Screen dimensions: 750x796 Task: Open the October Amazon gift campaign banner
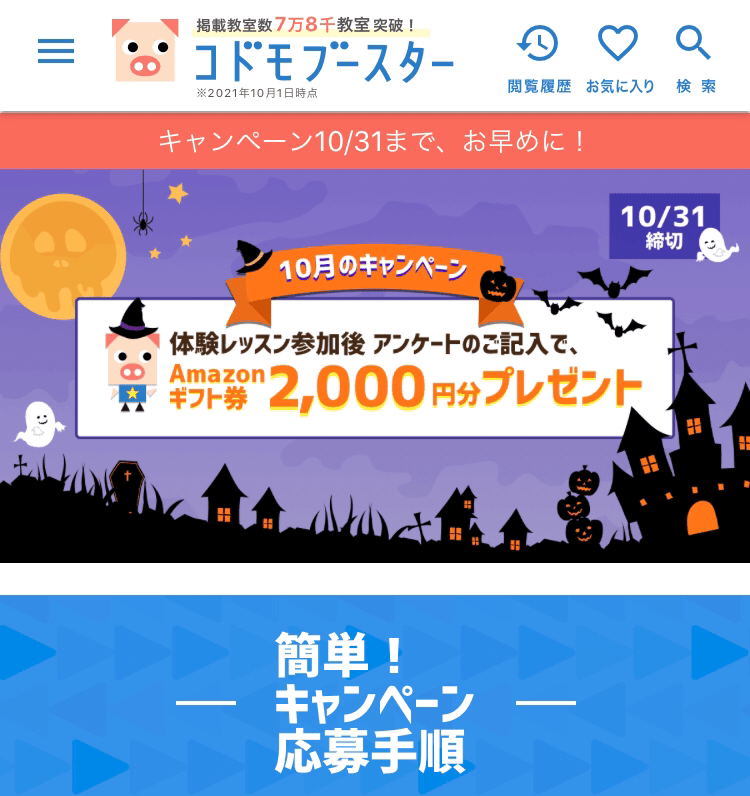pyautogui.click(x=374, y=367)
